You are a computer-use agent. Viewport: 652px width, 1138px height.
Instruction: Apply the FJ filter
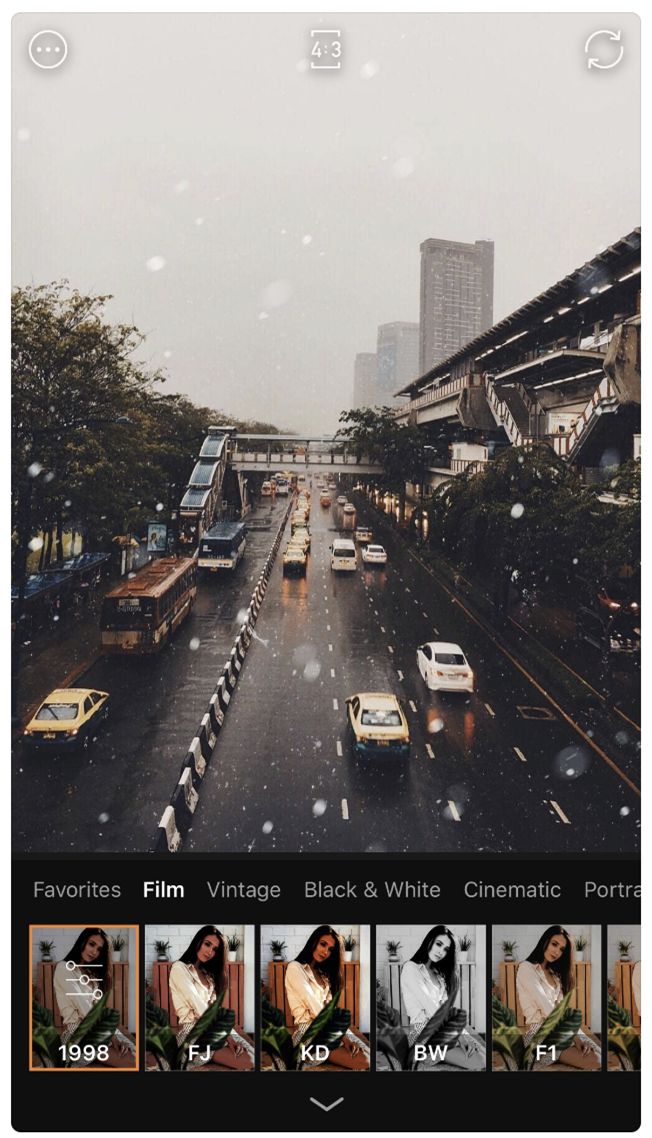click(x=199, y=997)
